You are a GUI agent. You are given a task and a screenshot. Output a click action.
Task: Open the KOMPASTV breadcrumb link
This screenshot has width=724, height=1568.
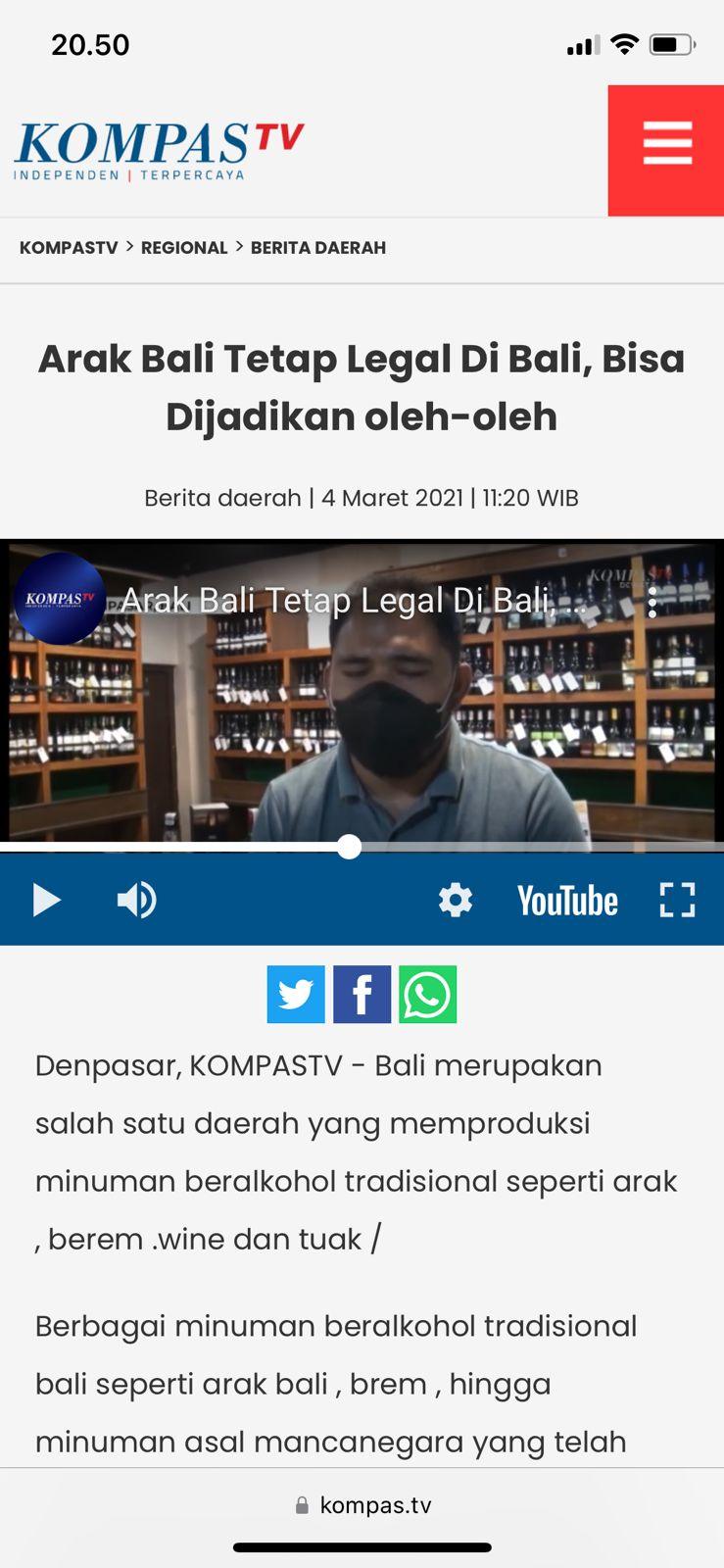pyautogui.click(x=69, y=248)
